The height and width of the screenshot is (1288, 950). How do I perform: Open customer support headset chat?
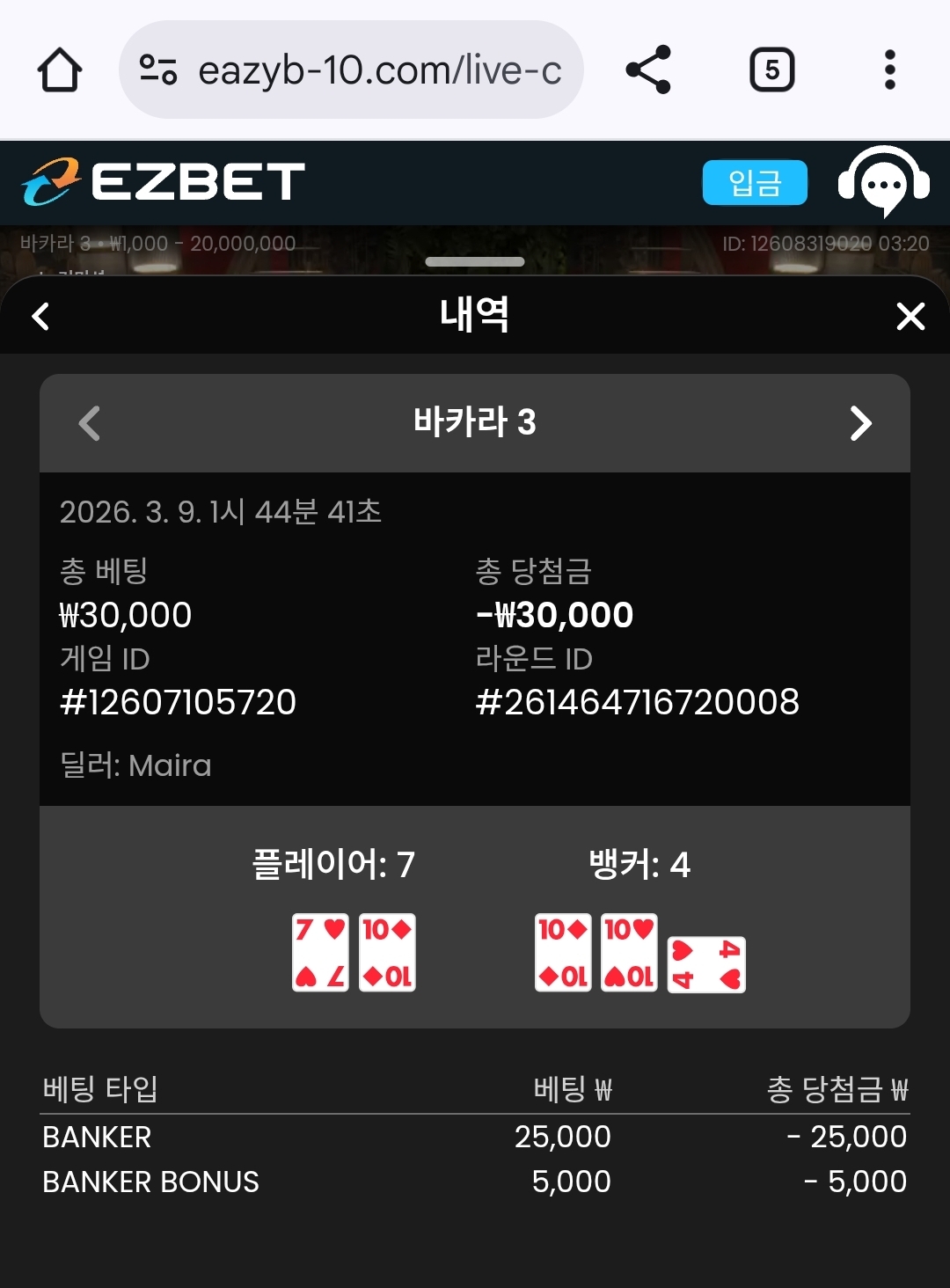[x=884, y=182]
